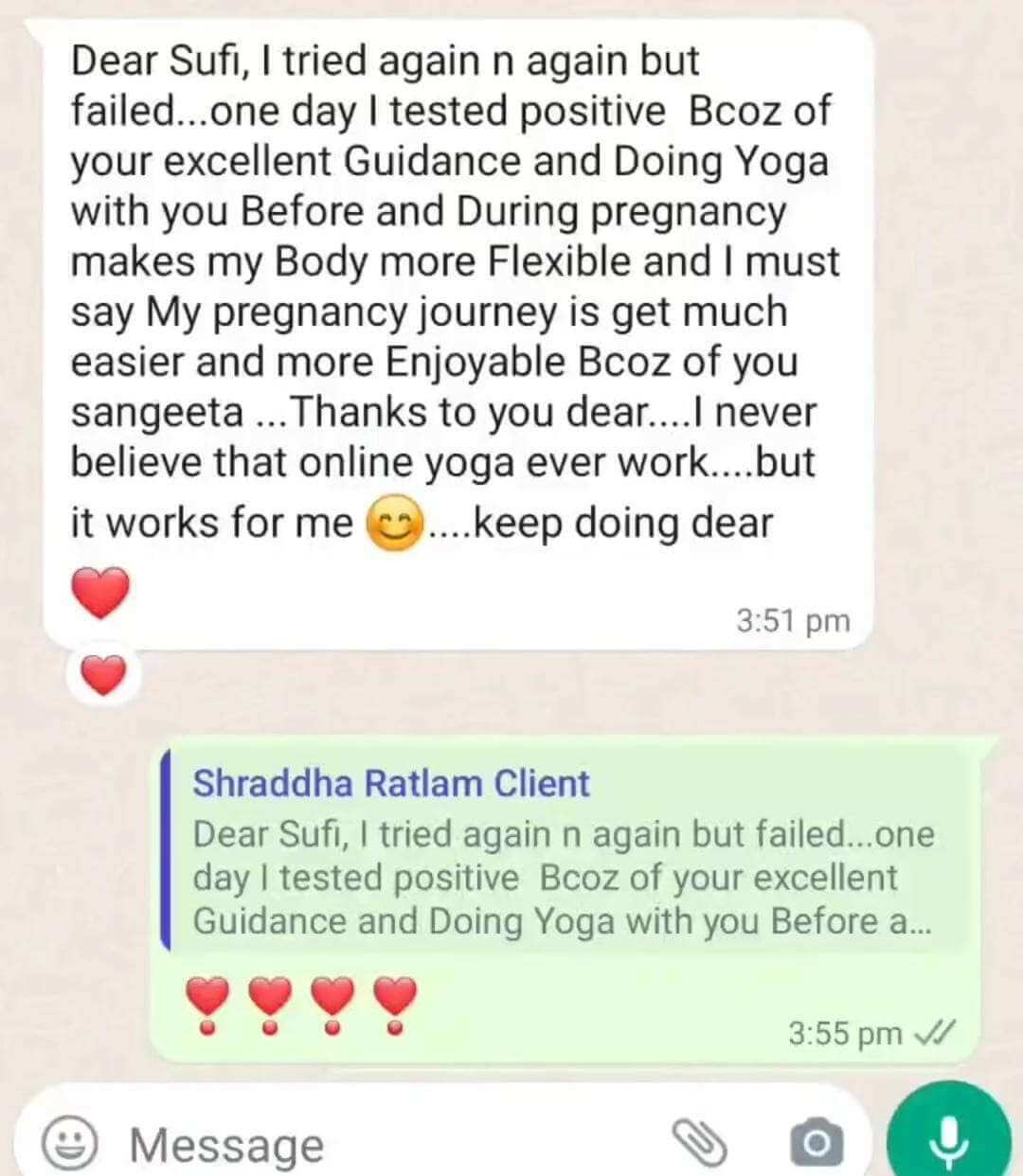Open the emoji picker
This screenshot has width=1023, height=1176.
coord(70,1143)
